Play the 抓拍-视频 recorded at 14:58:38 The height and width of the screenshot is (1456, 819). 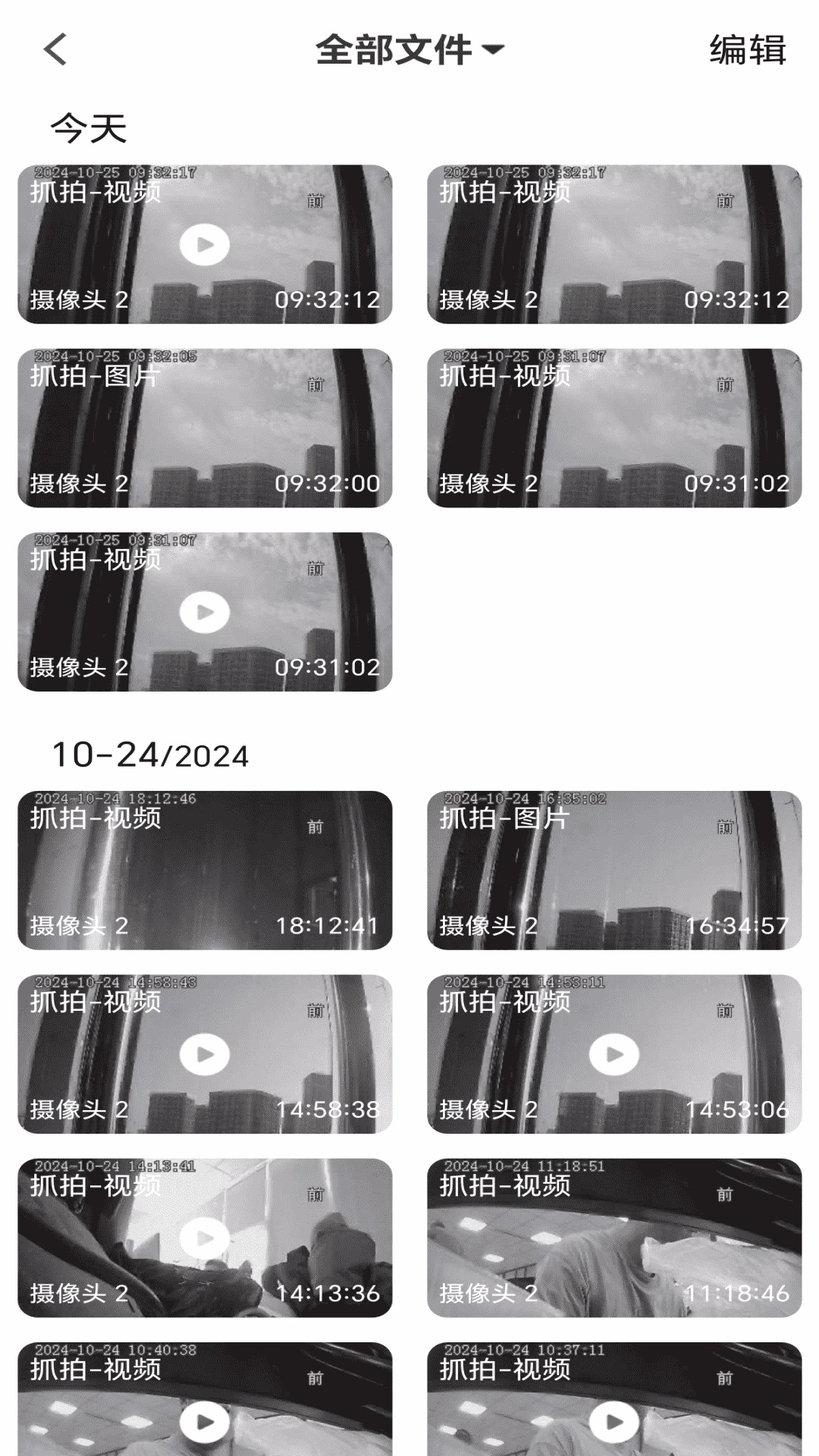click(x=205, y=1054)
